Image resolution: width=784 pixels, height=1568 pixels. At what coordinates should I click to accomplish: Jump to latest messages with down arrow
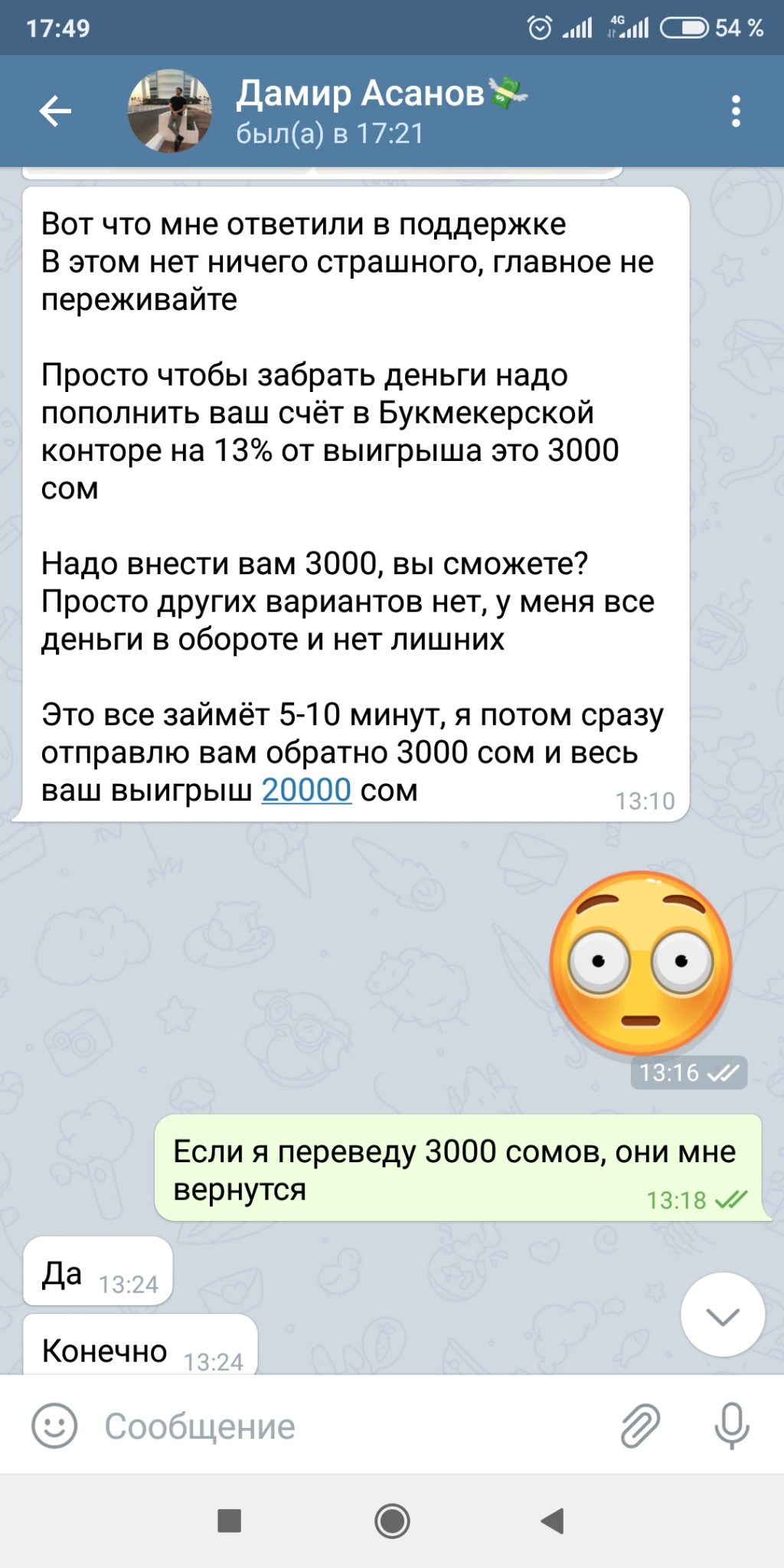tap(723, 1315)
